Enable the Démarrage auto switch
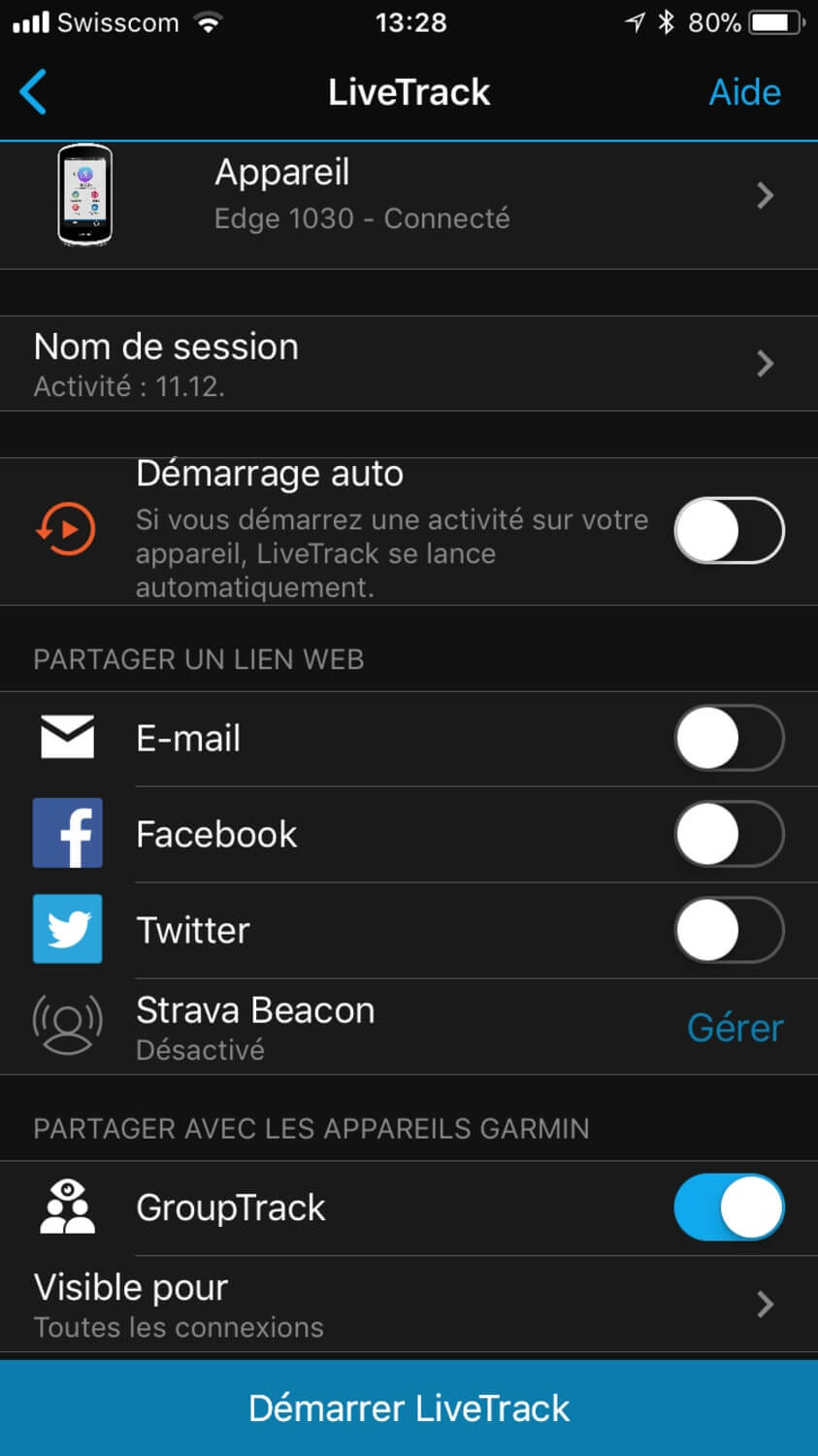The height and width of the screenshot is (1456, 818). coord(729,531)
